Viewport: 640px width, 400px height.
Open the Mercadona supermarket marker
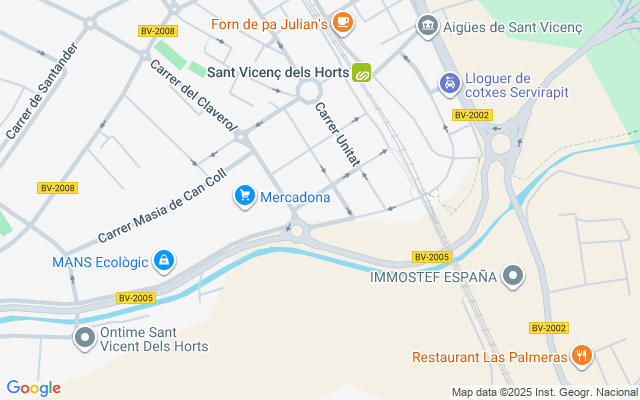tap(244, 196)
